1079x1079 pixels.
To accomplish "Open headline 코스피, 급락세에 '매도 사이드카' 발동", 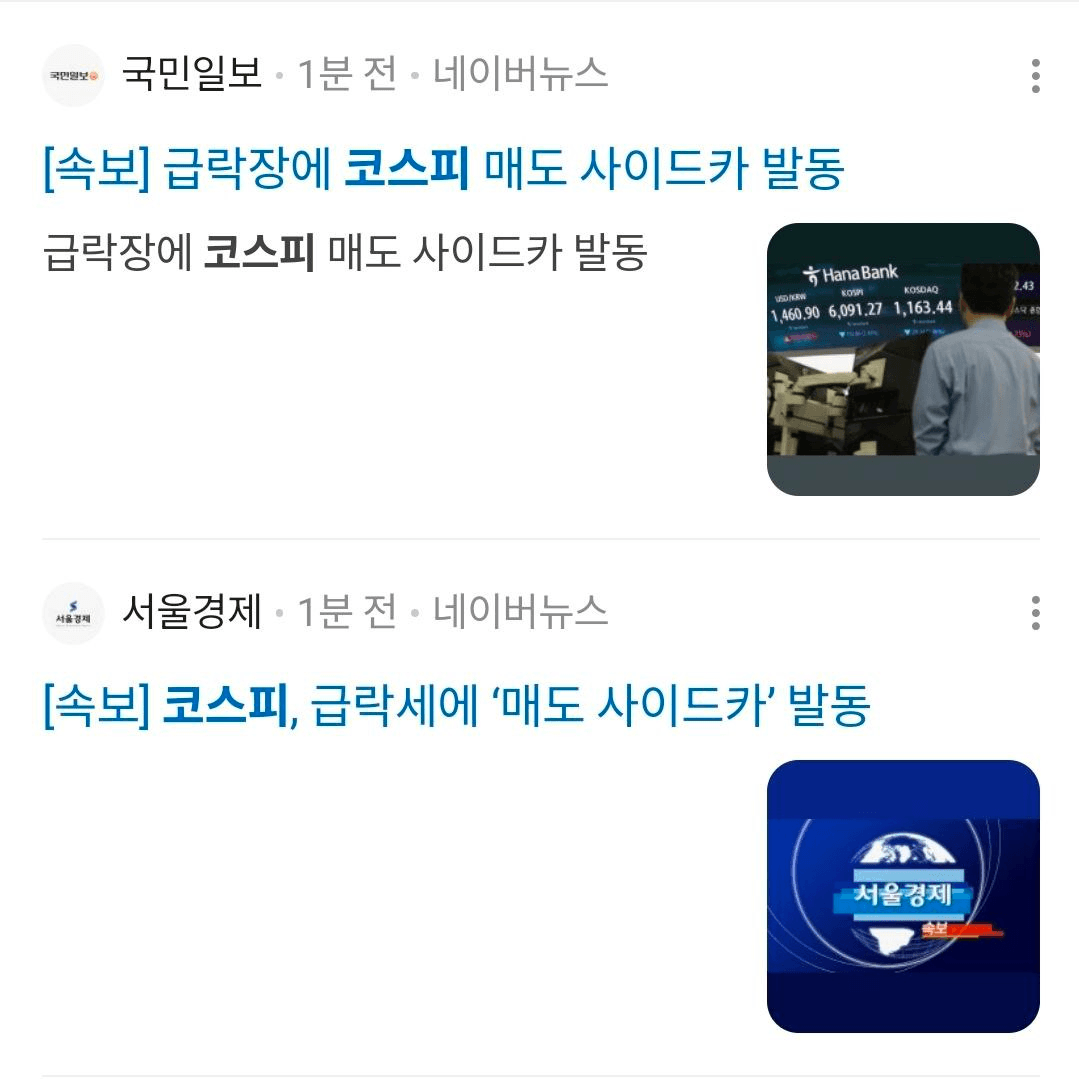I will [457, 706].
